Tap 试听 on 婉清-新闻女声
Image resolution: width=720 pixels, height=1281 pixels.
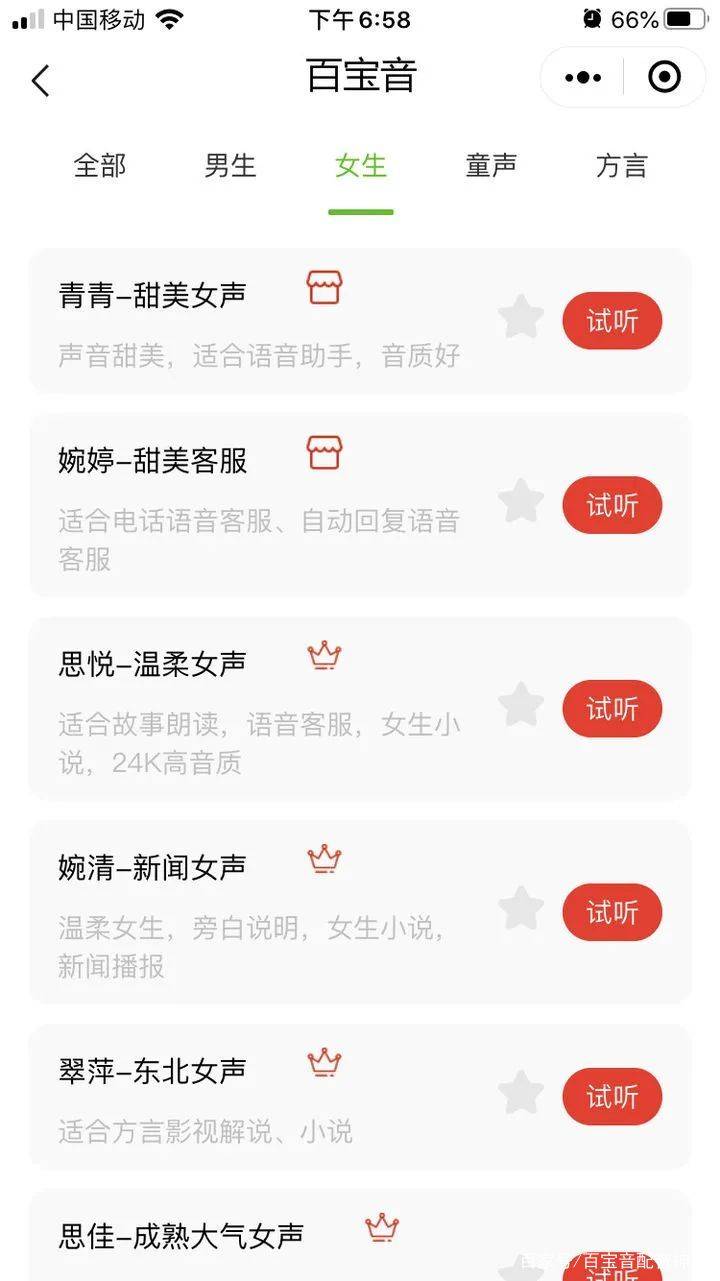point(612,912)
